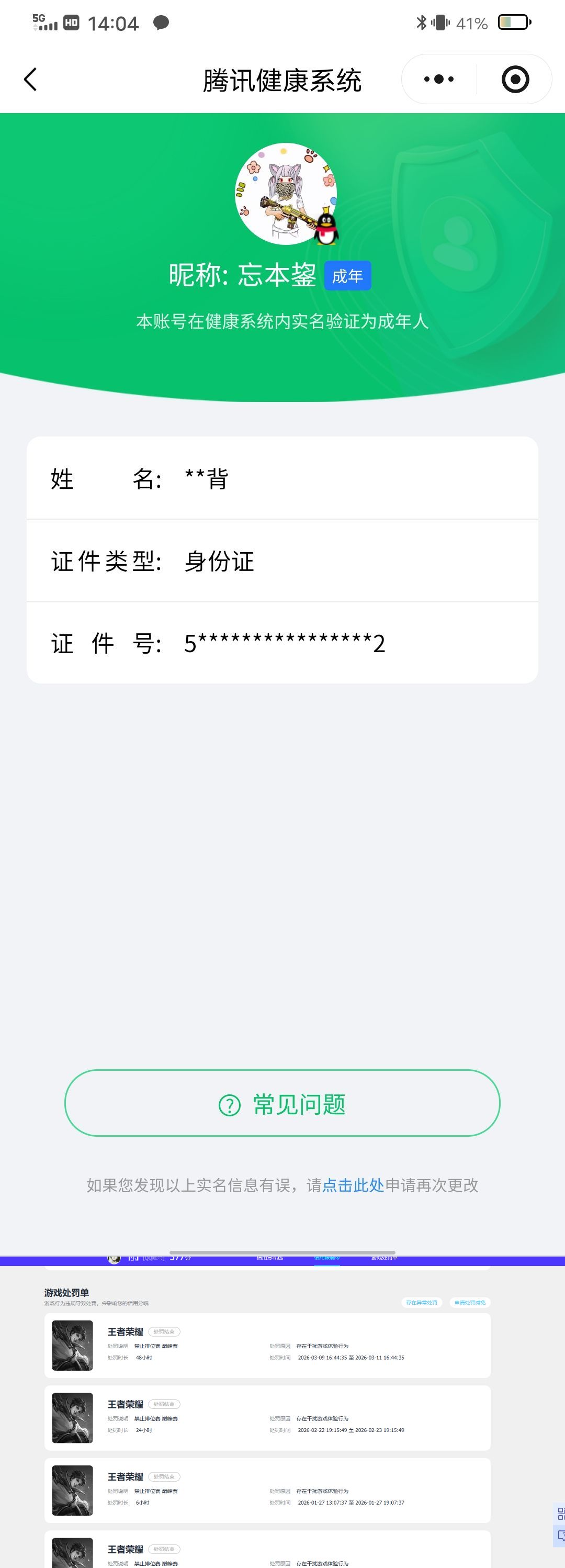
Task: Click the back arrow to exit health system
Action: tap(30, 79)
